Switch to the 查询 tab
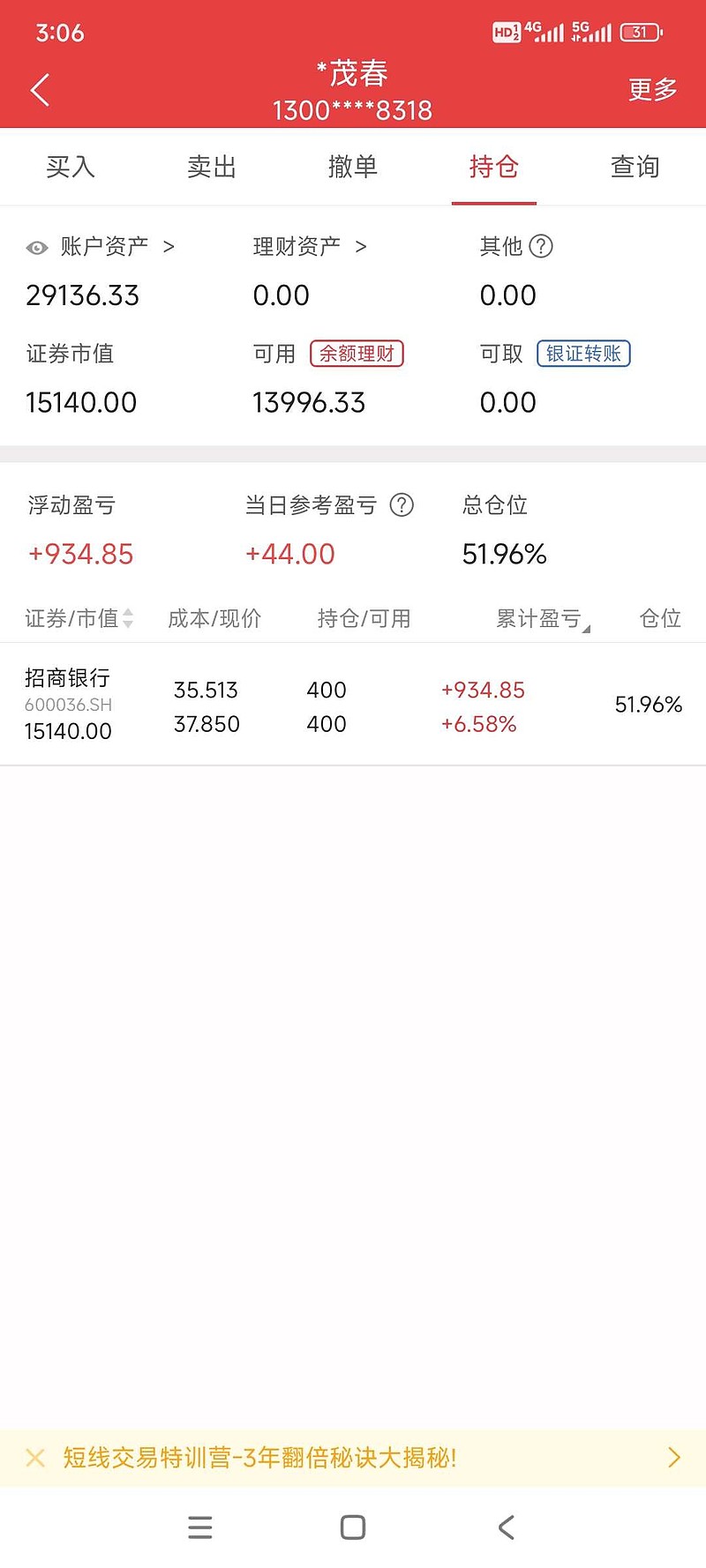The height and width of the screenshot is (1568, 706). pyautogui.click(x=634, y=168)
